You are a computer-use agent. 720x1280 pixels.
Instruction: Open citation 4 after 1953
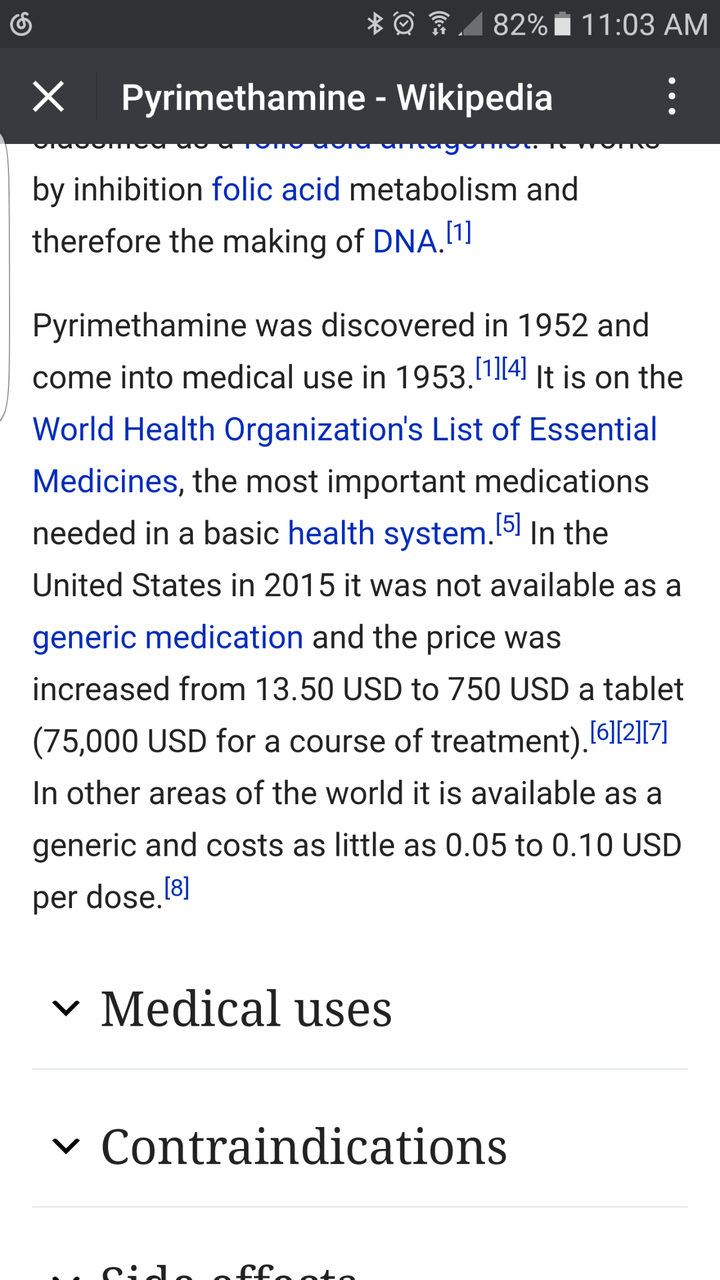point(514,368)
